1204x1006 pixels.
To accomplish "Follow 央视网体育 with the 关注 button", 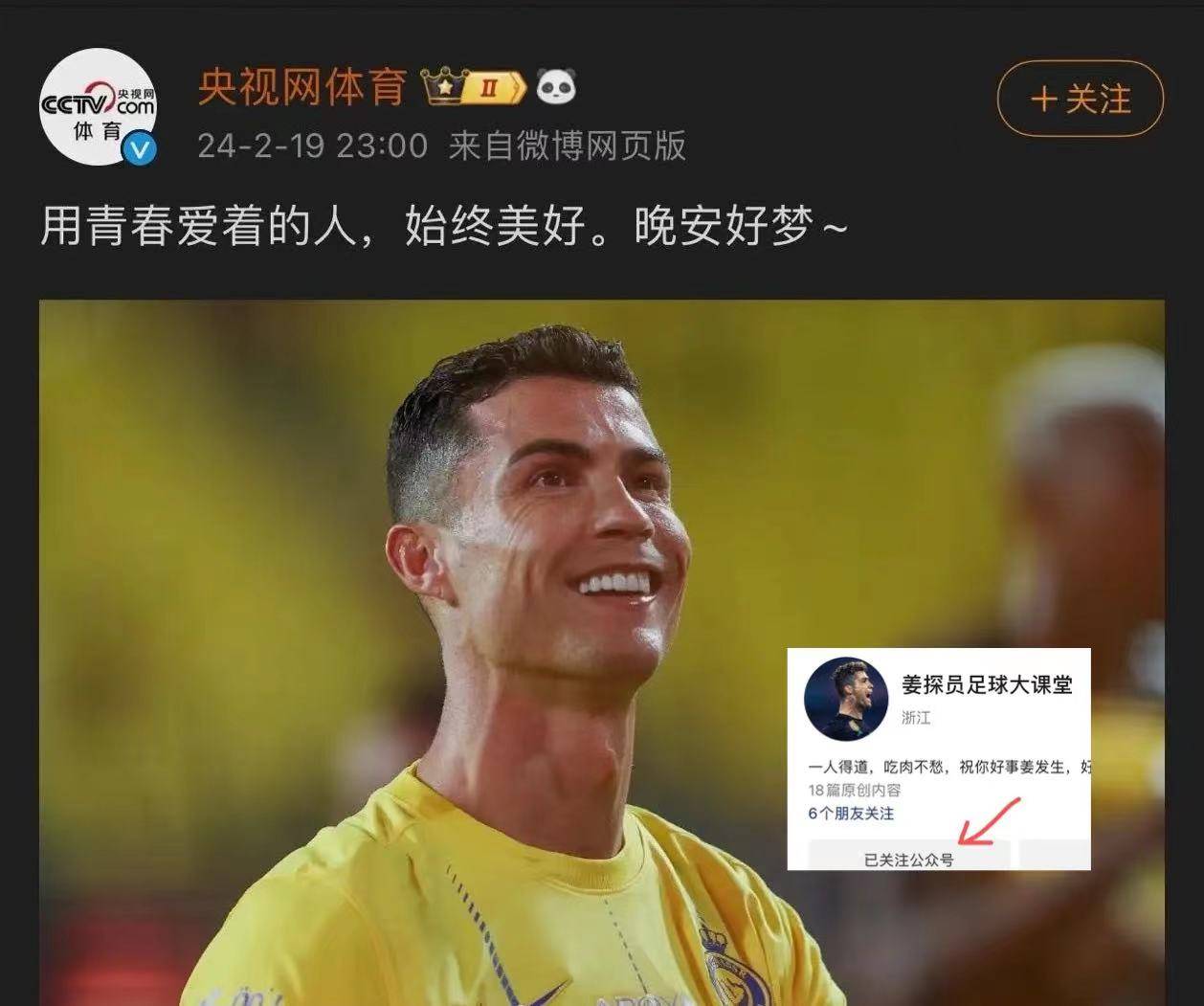I will point(1080,99).
